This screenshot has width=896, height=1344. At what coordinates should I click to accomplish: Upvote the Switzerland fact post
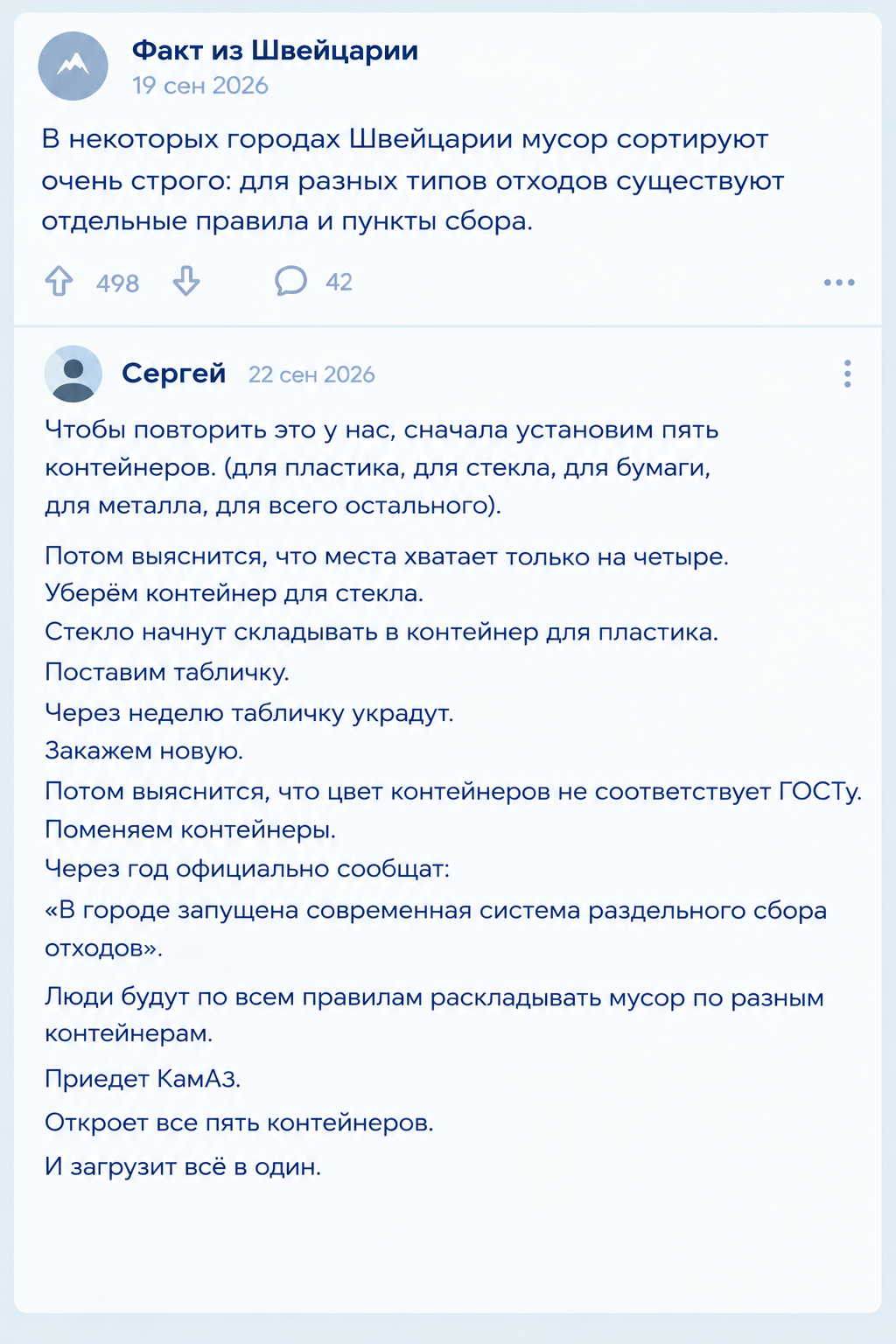59,282
